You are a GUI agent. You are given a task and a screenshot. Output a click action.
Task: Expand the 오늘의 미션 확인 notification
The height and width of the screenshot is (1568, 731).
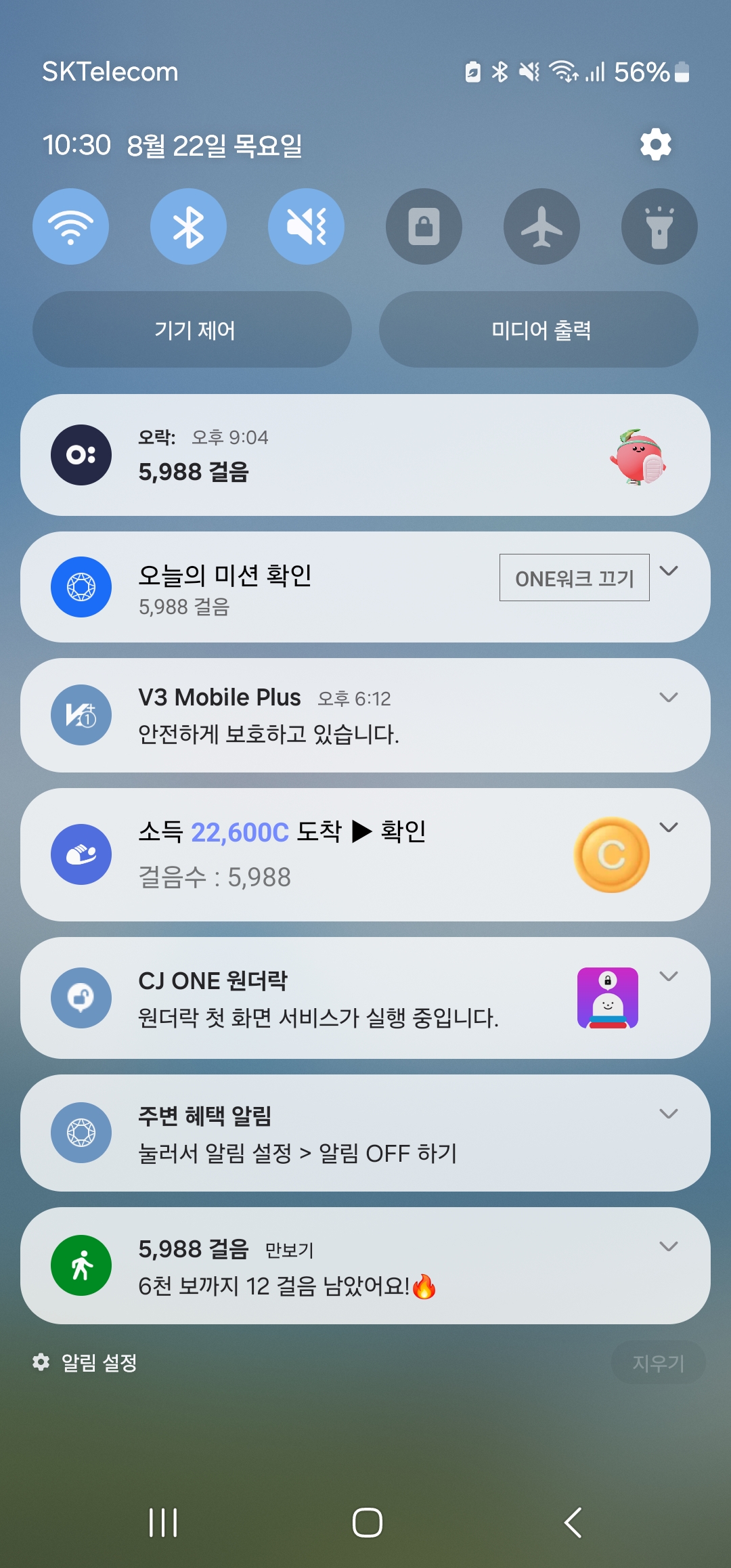coord(669,571)
